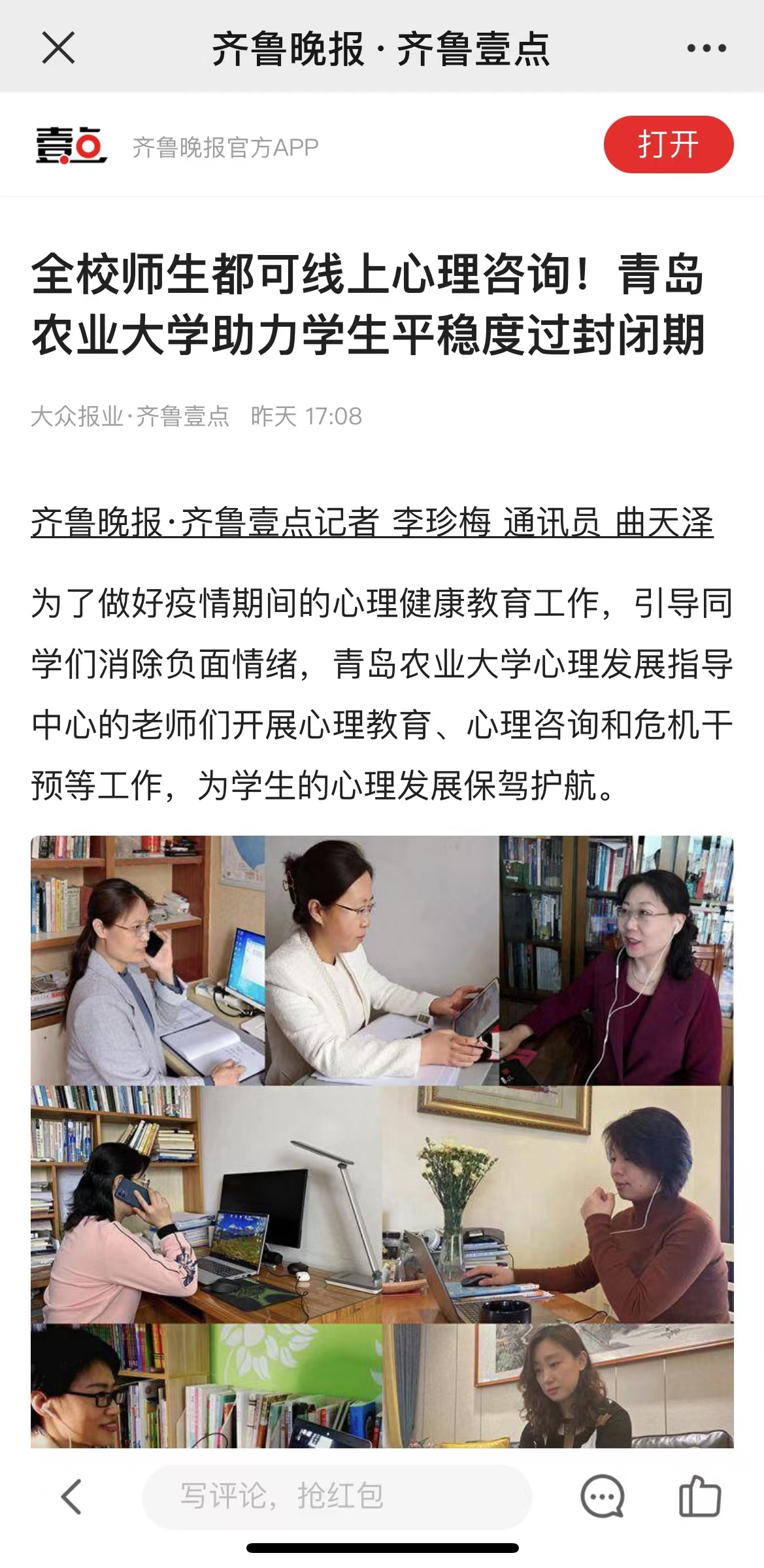Tap the 写评论 comment field
764x1568 pixels.
pos(337,1496)
